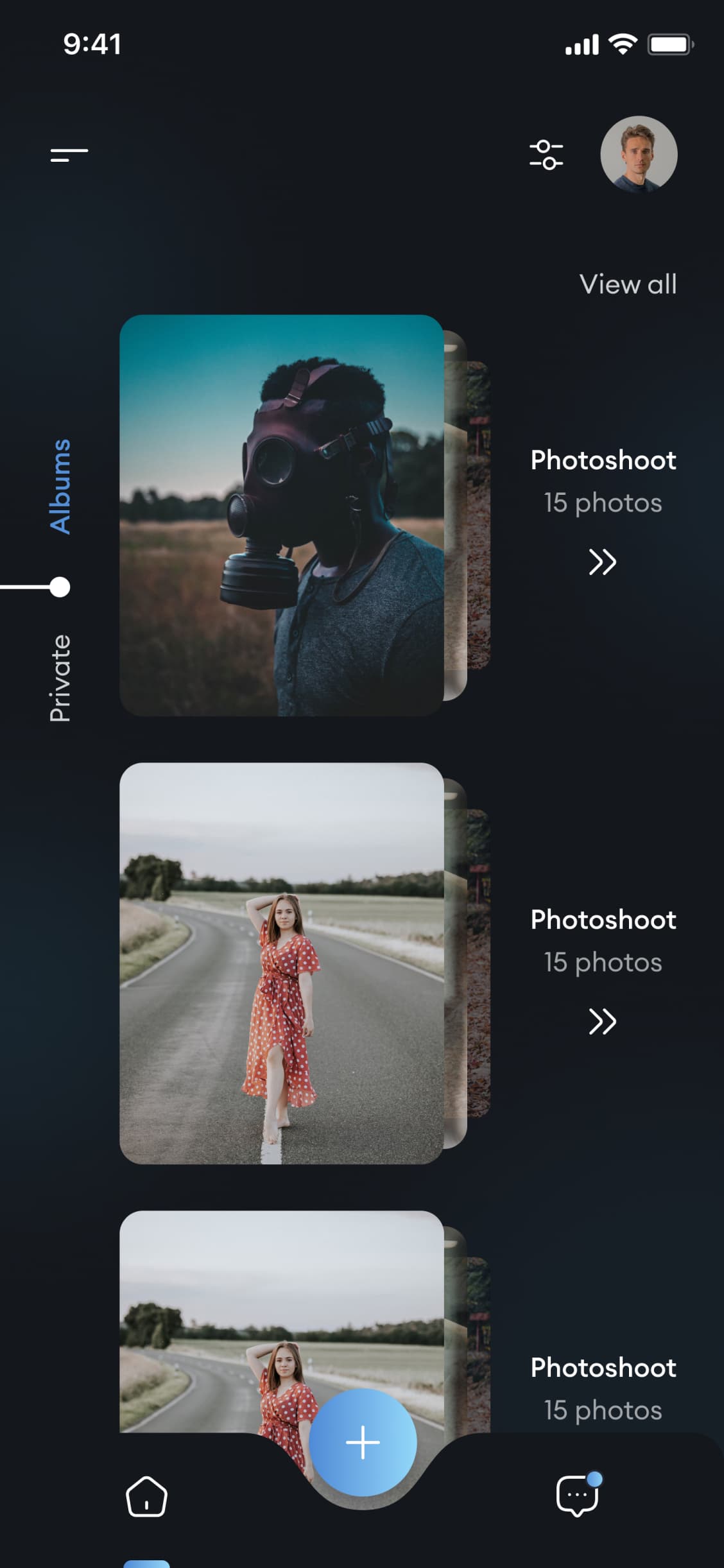Viewport: 724px width, 1568px height.
Task: Toggle selection of the gas mask album cover
Action: (281, 513)
